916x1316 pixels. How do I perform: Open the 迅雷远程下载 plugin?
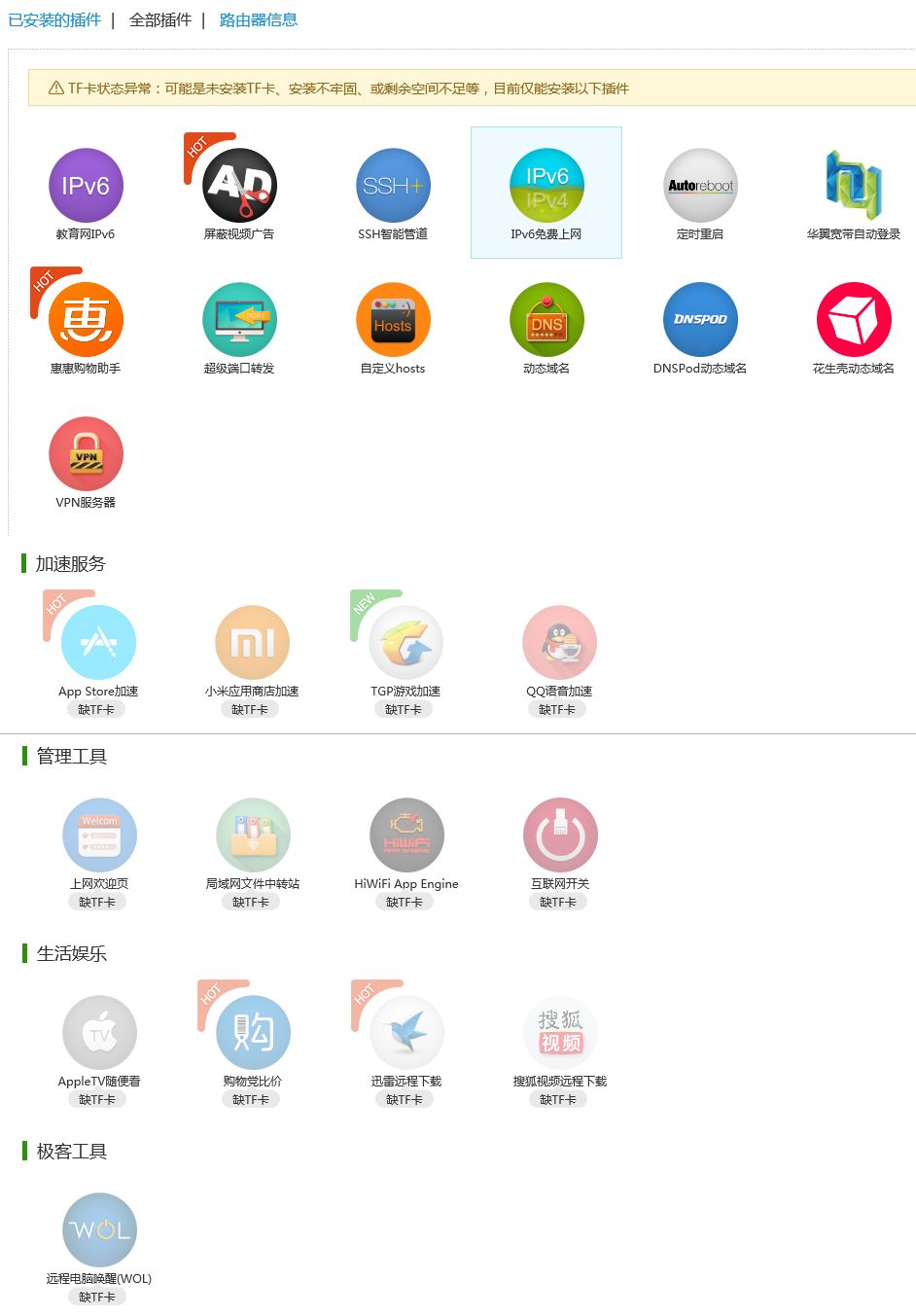click(x=406, y=1033)
